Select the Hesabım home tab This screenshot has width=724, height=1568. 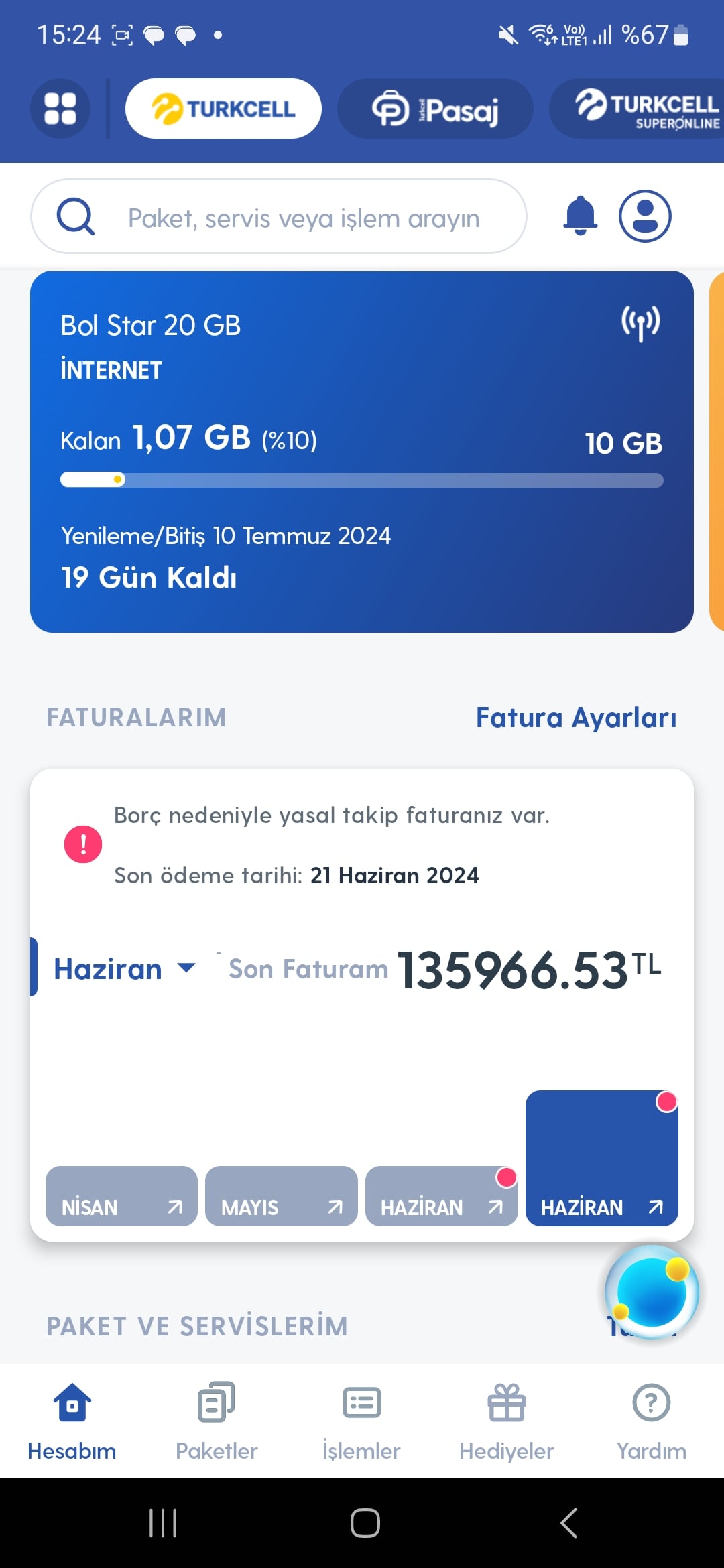click(72, 1421)
